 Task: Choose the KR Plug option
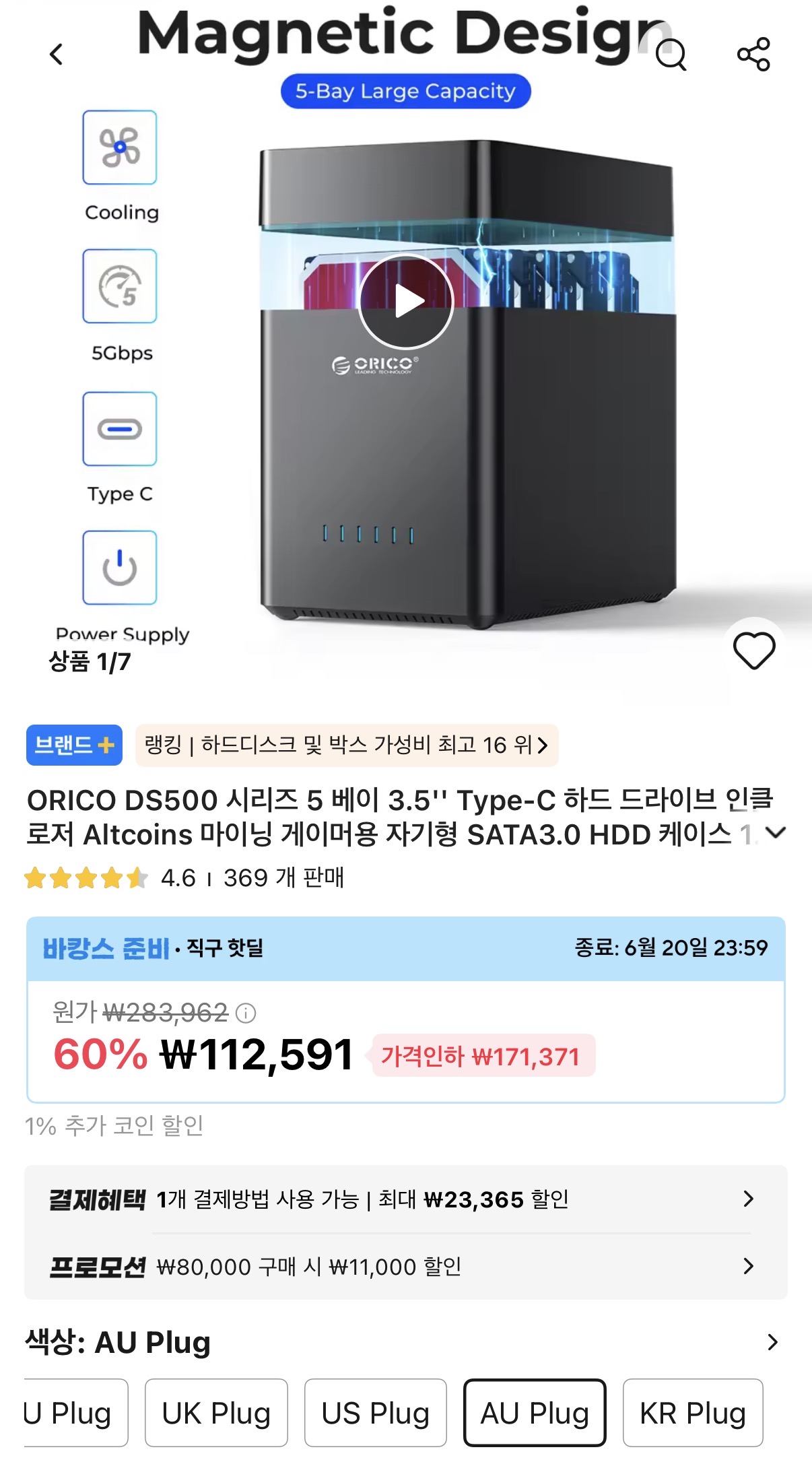click(x=693, y=1413)
